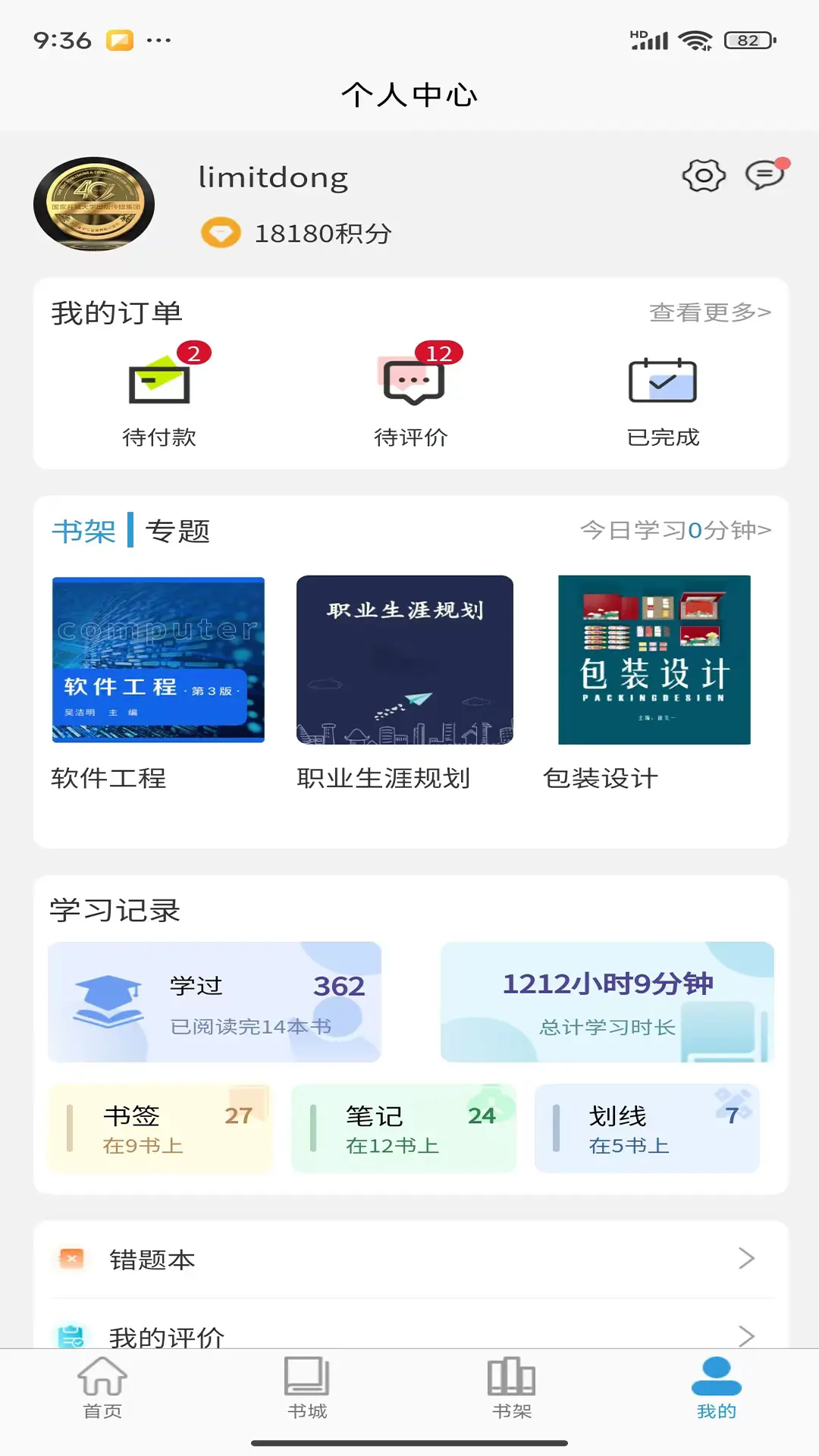This screenshot has height=1456, width=819.
Task: Open the 软件工程 book cover
Action: tap(157, 661)
